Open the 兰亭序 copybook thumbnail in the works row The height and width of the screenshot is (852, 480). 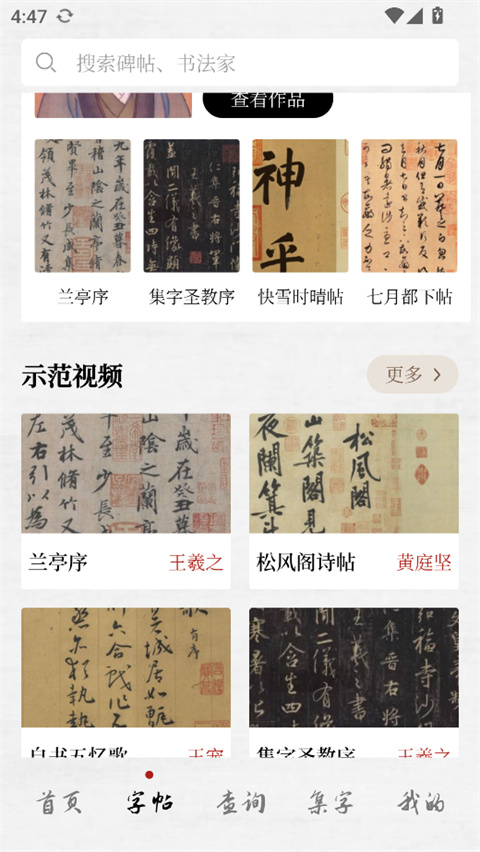(83, 206)
